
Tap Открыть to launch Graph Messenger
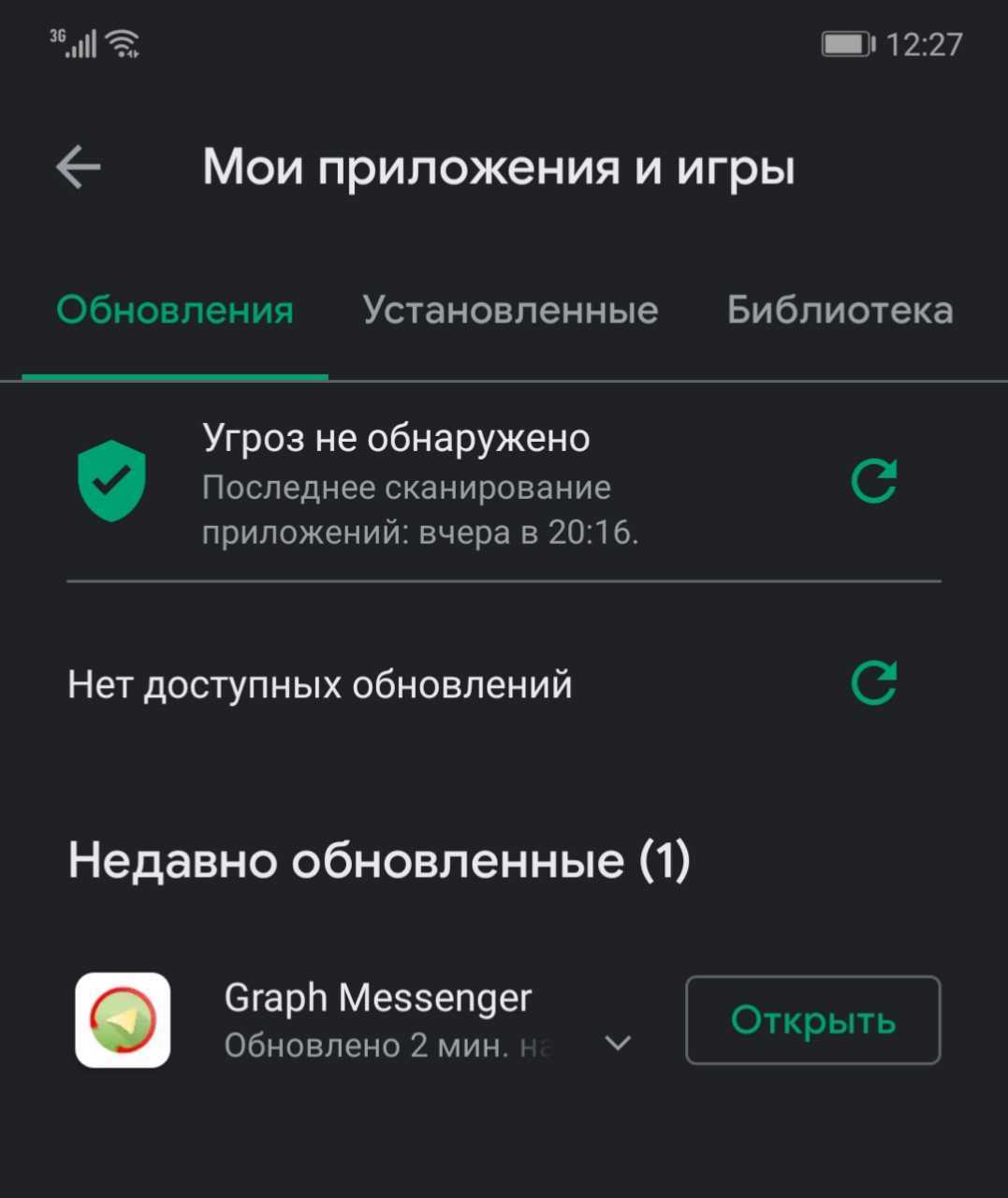(x=812, y=1020)
